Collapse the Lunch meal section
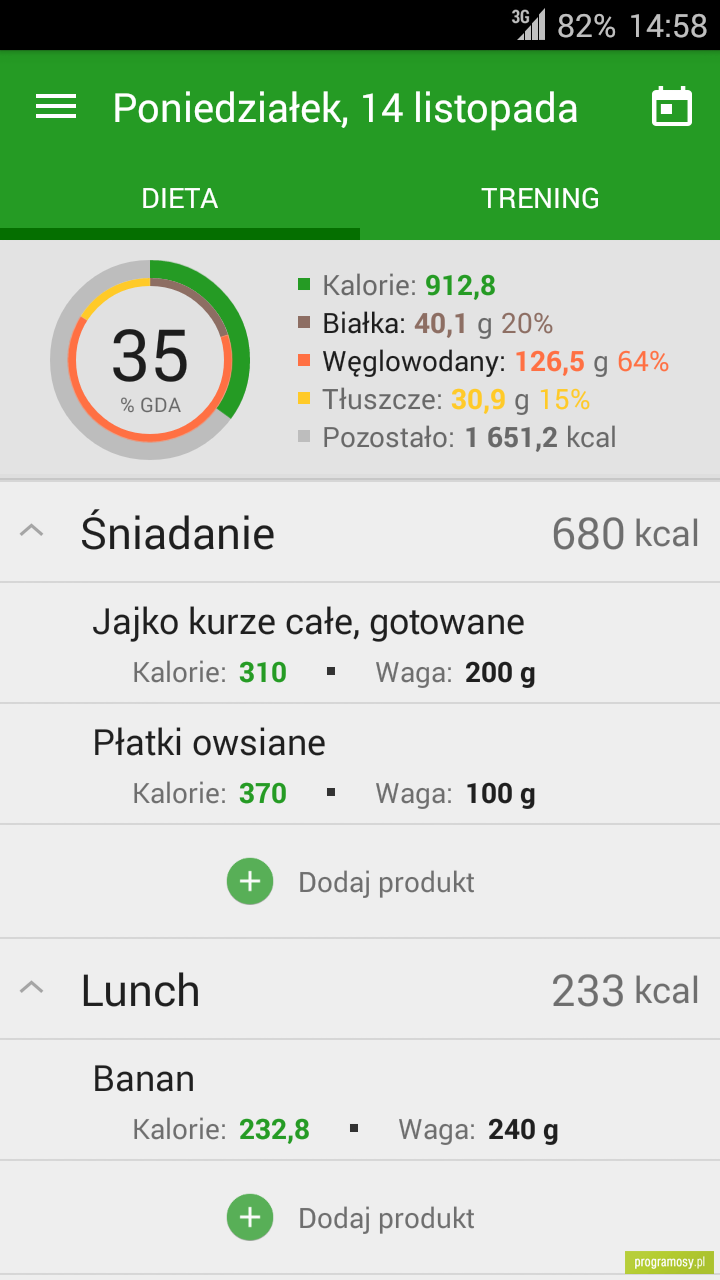The height and width of the screenshot is (1280, 720). pos(32,988)
